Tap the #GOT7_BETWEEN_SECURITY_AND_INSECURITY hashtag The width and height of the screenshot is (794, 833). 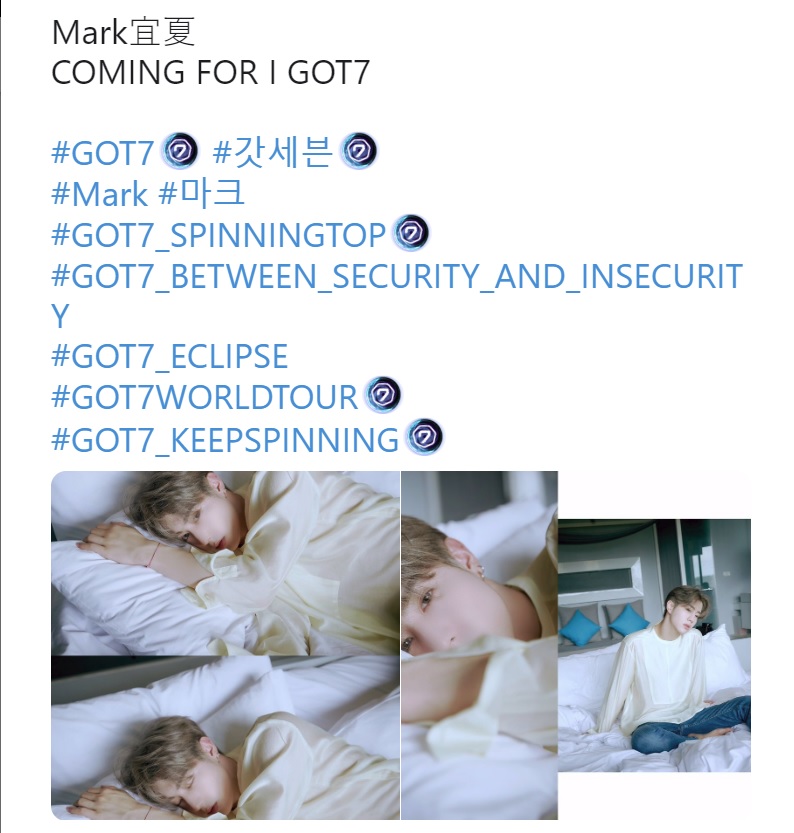396,276
